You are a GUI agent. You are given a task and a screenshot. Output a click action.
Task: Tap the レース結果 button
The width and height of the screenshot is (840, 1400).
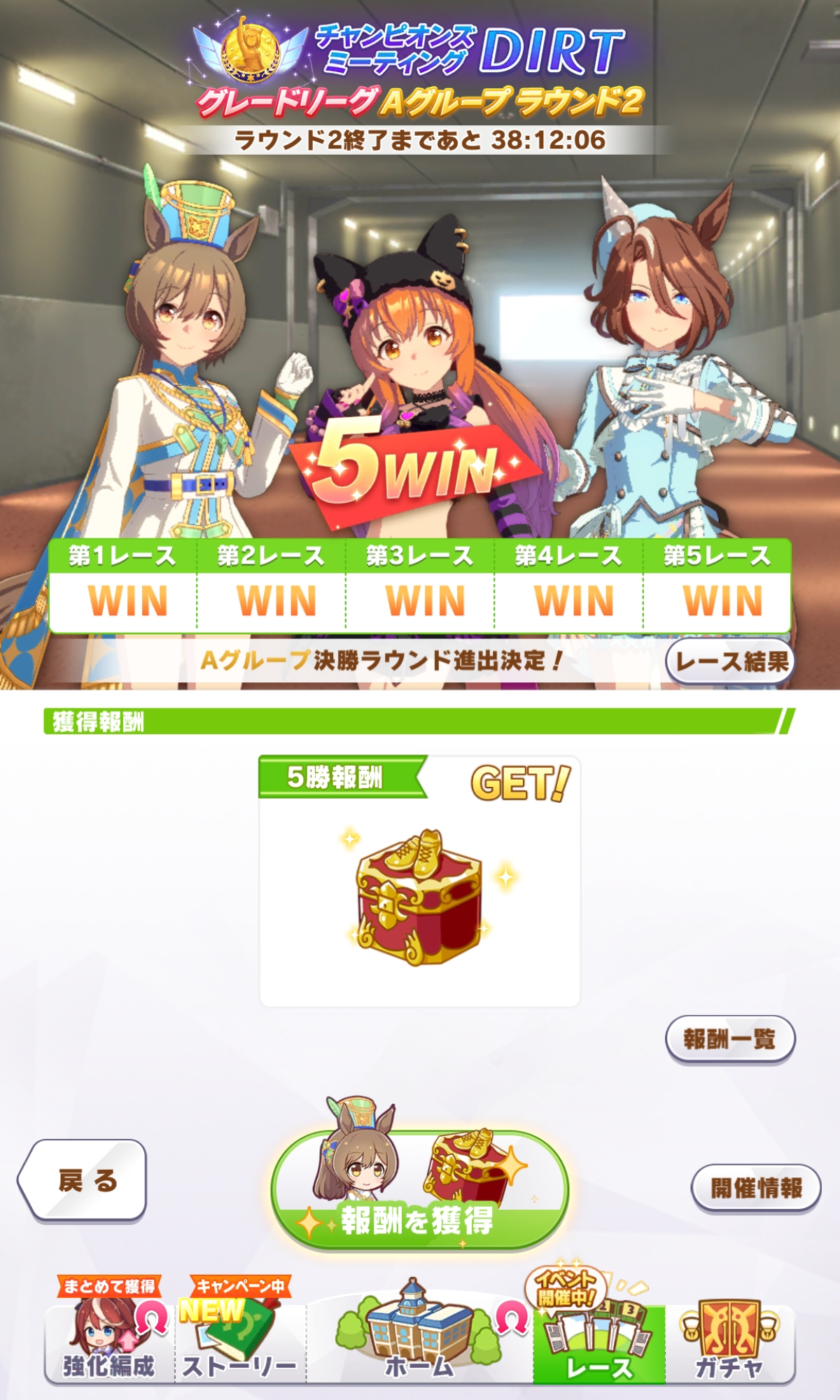(x=730, y=661)
